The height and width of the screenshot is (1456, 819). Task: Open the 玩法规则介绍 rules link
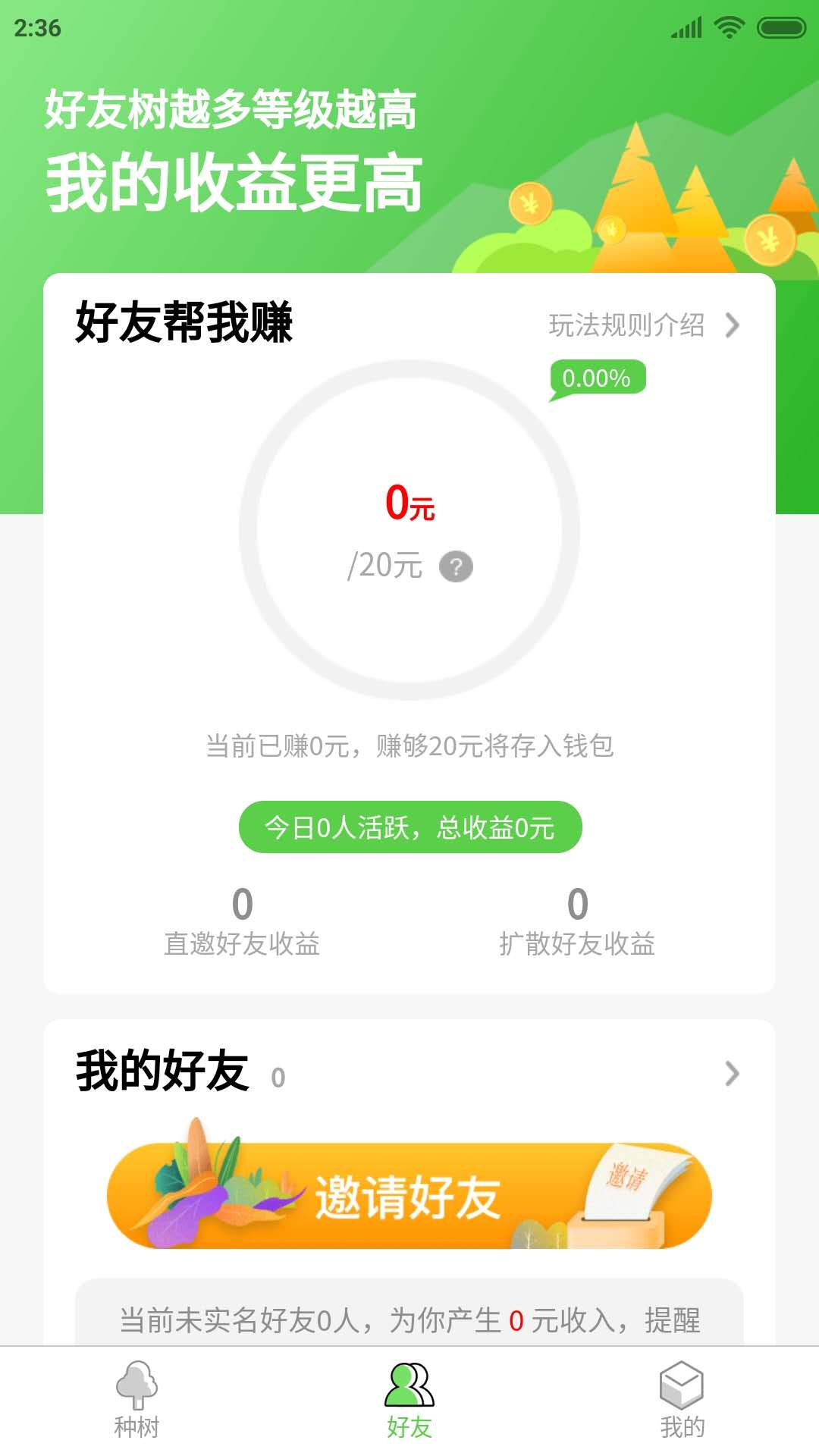click(x=643, y=325)
